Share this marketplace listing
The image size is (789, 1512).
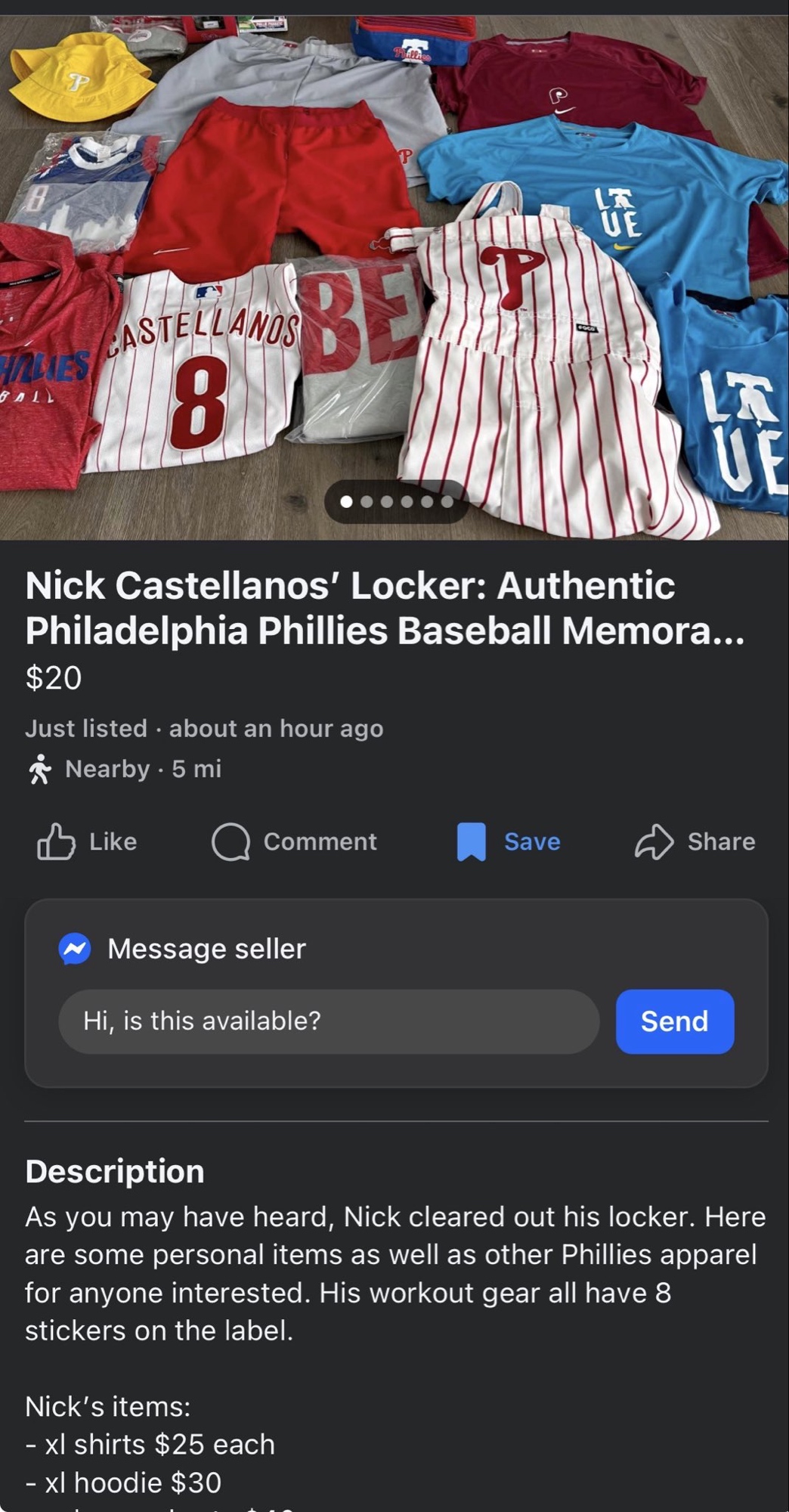tap(695, 841)
